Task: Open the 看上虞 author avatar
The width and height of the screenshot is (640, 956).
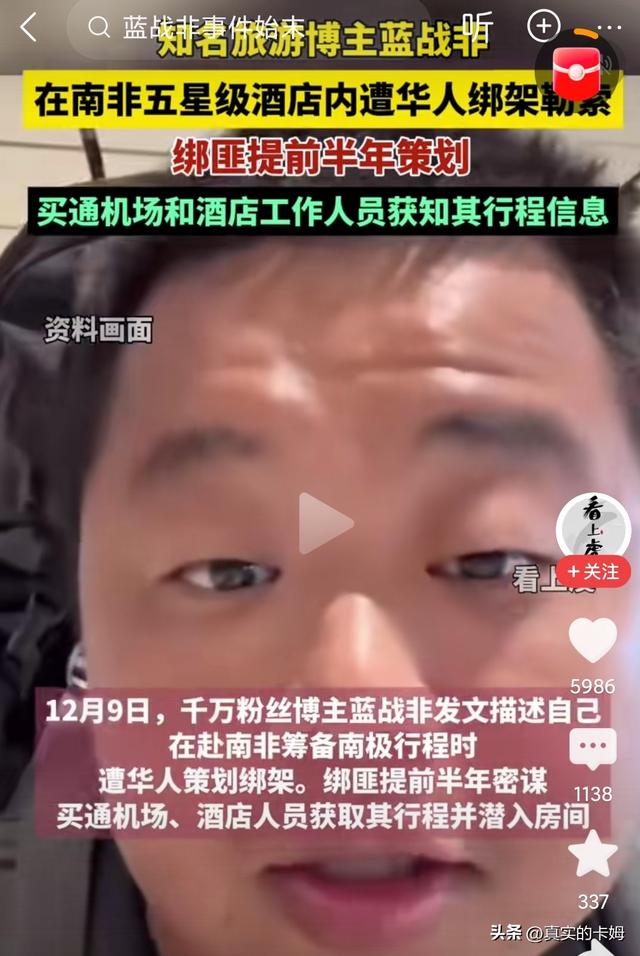Action: [593, 526]
